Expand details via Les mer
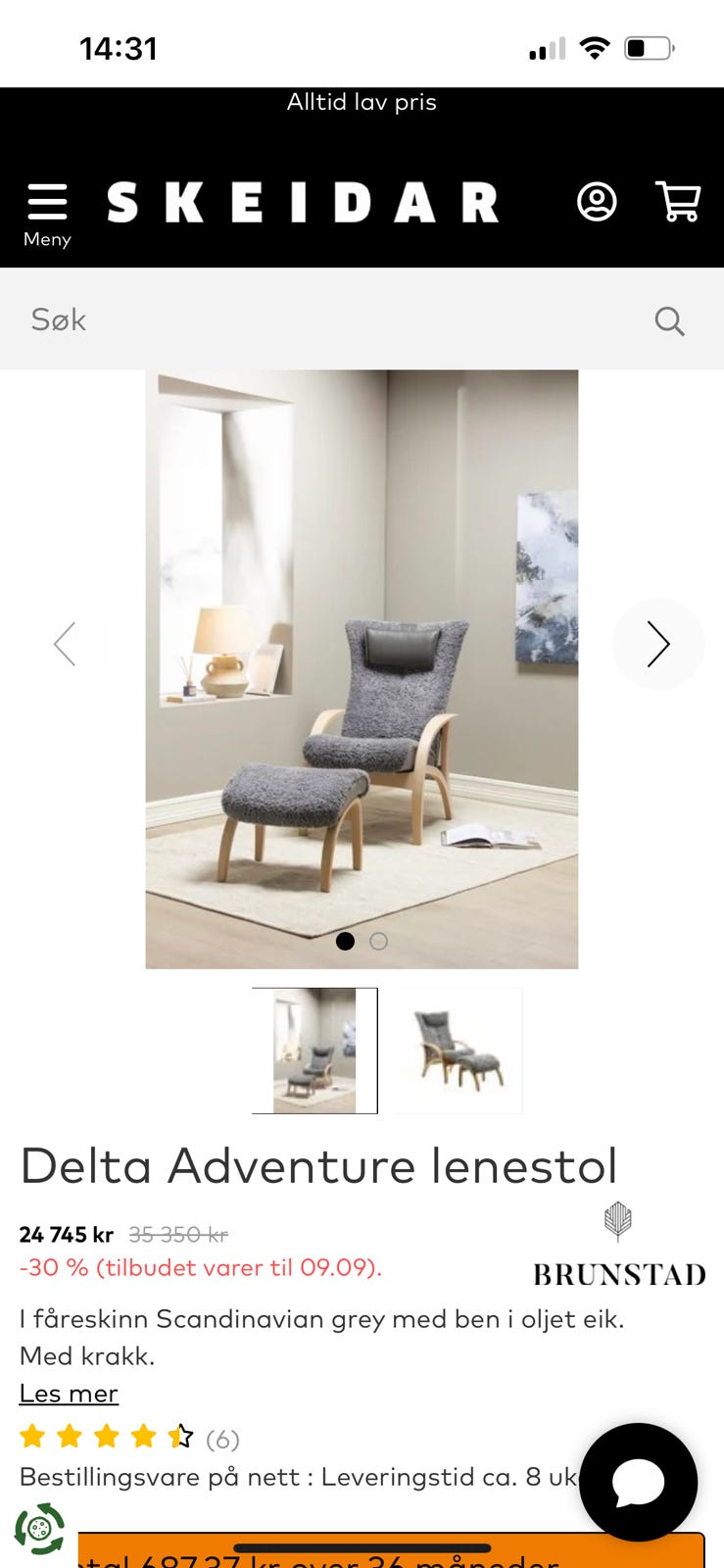Screen dimensions: 724x1568 pos(69,1393)
